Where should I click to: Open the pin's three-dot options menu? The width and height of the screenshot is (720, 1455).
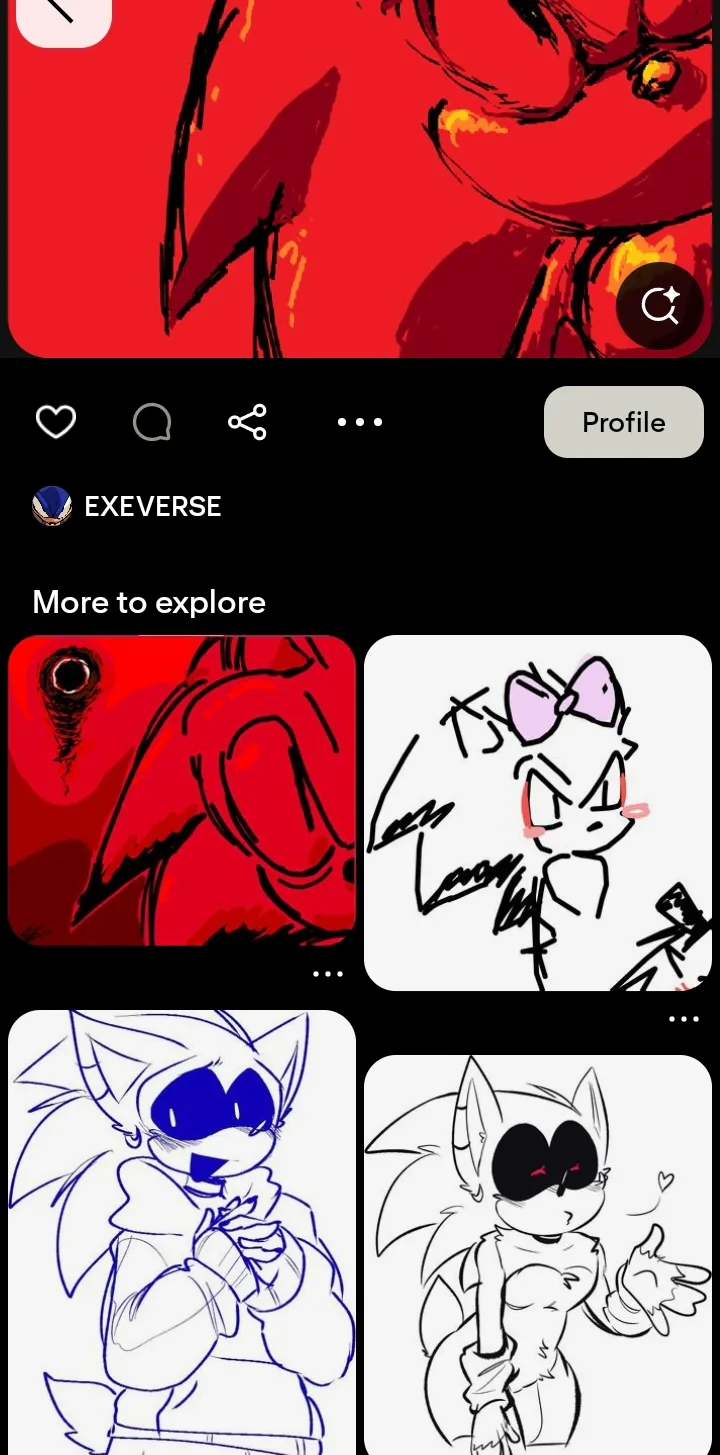point(360,422)
